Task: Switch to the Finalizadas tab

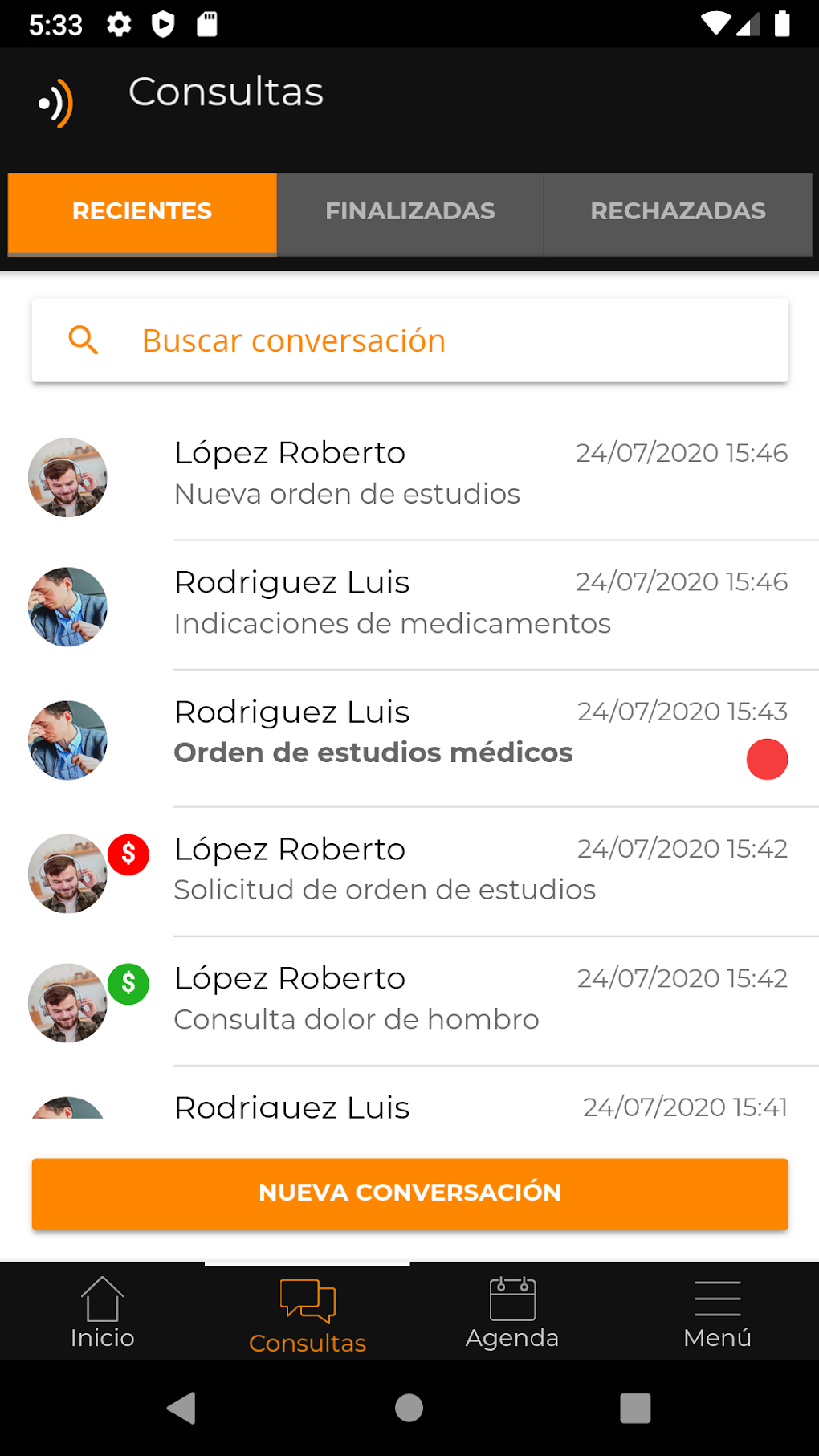Action: 409,212
